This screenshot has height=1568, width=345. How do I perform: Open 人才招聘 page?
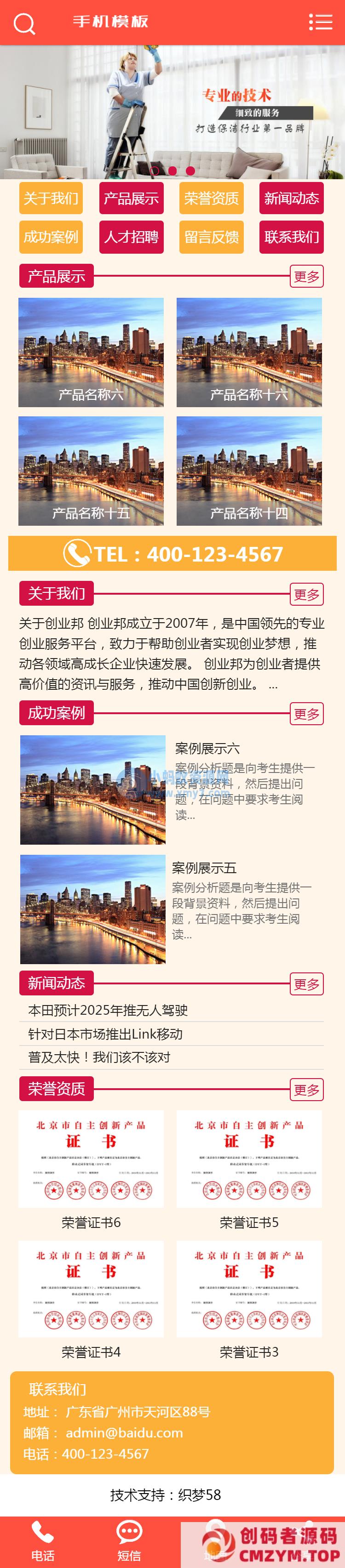click(x=131, y=237)
